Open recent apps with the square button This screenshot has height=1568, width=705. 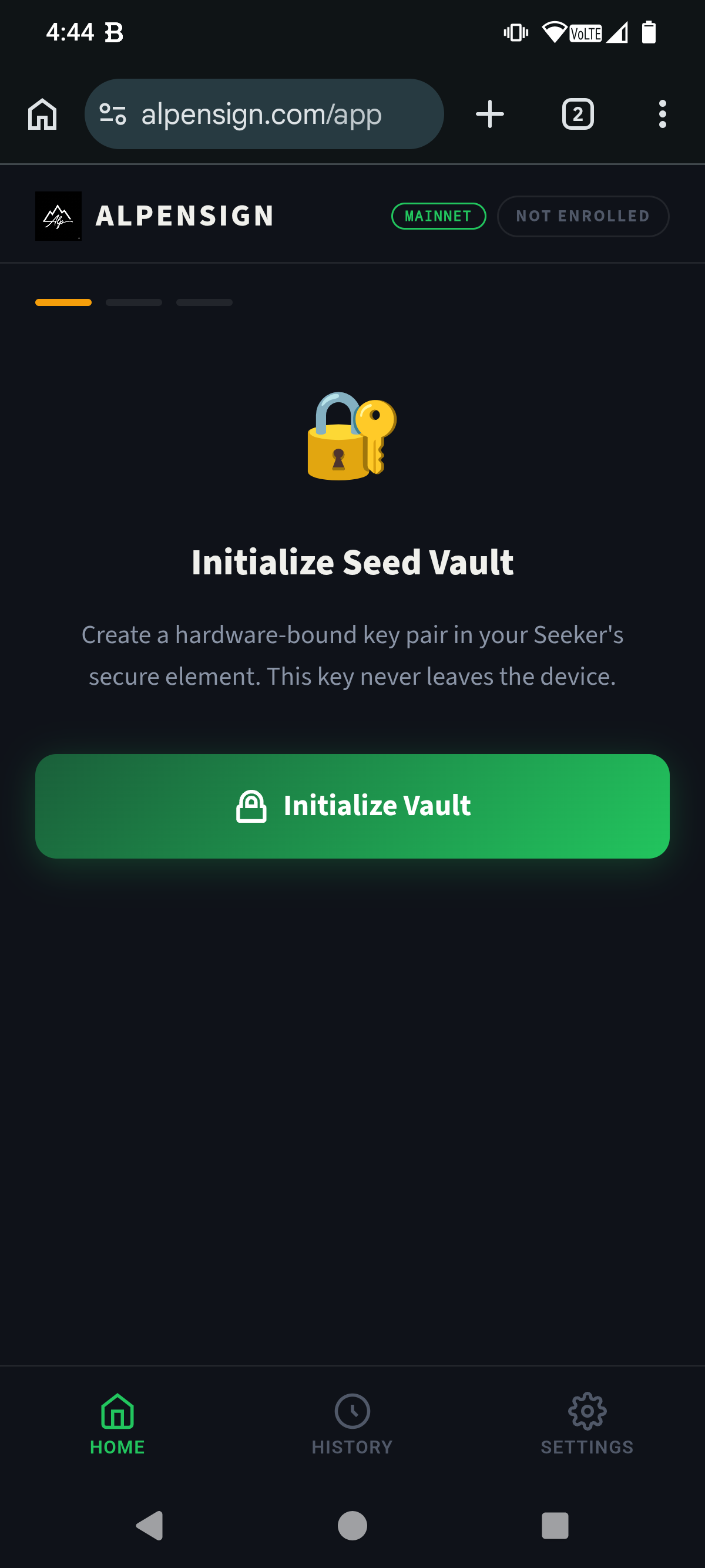click(x=555, y=1525)
